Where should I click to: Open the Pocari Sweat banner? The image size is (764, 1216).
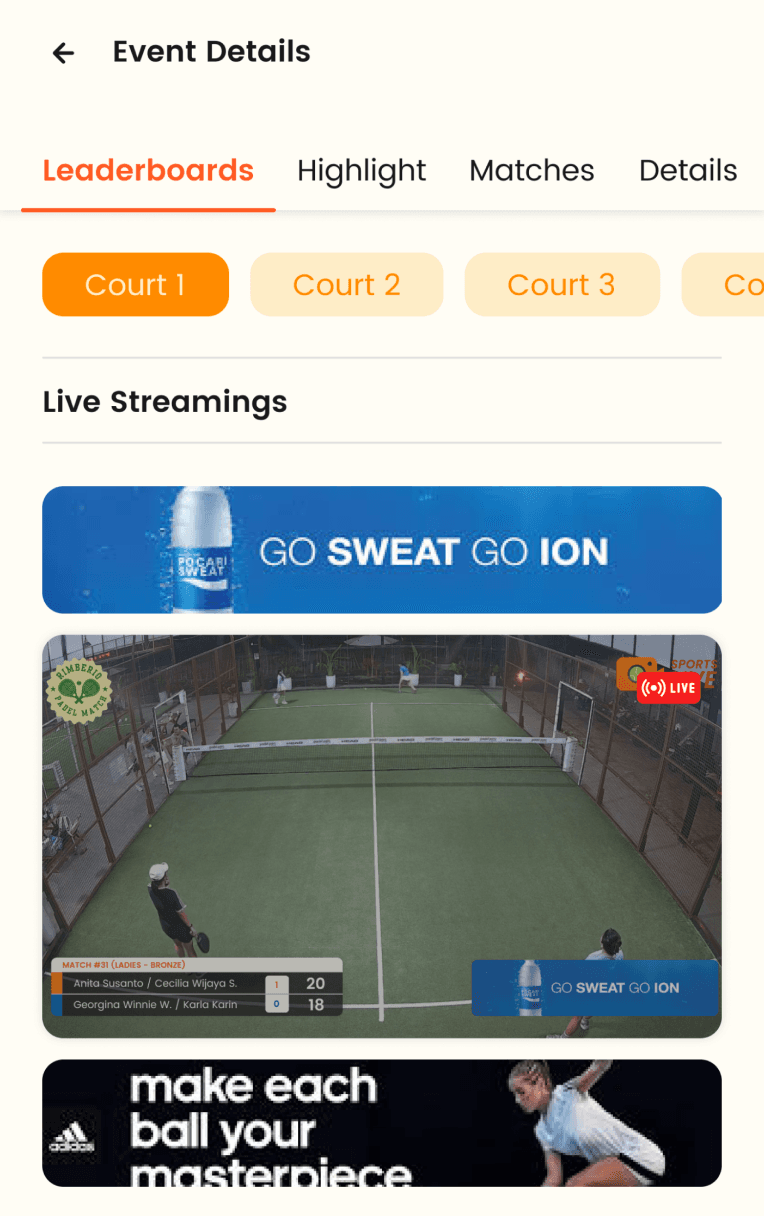[381, 550]
